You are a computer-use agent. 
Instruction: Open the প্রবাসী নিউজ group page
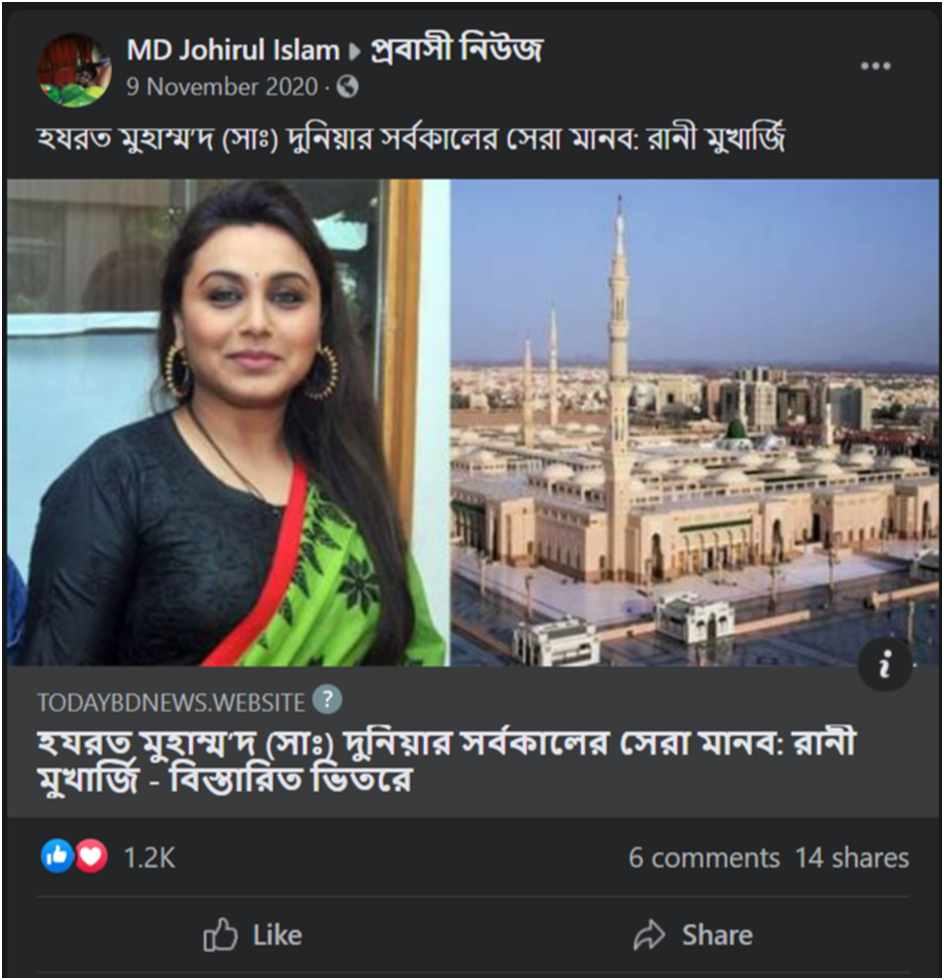tap(456, 49)
